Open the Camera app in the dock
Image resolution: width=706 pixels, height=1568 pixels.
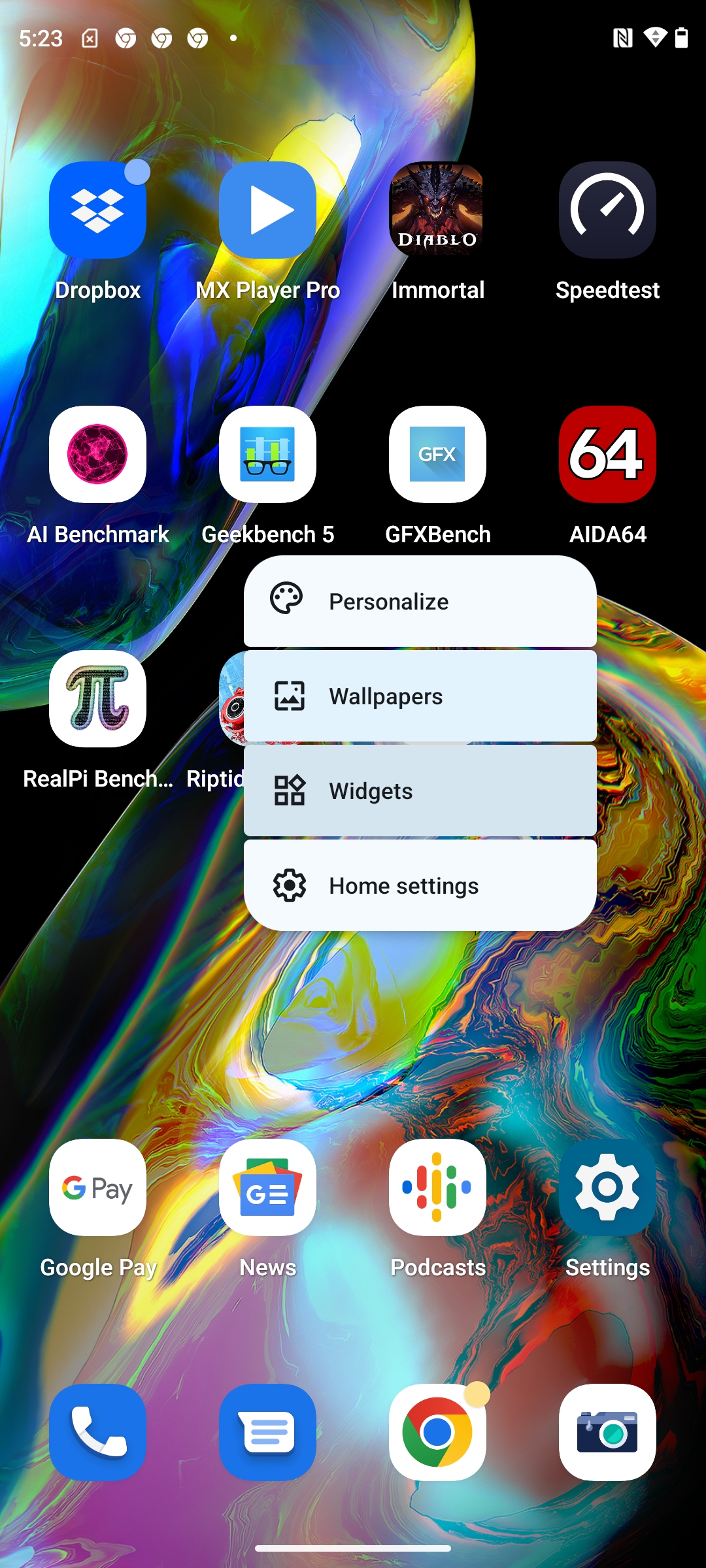[607, 1432]
